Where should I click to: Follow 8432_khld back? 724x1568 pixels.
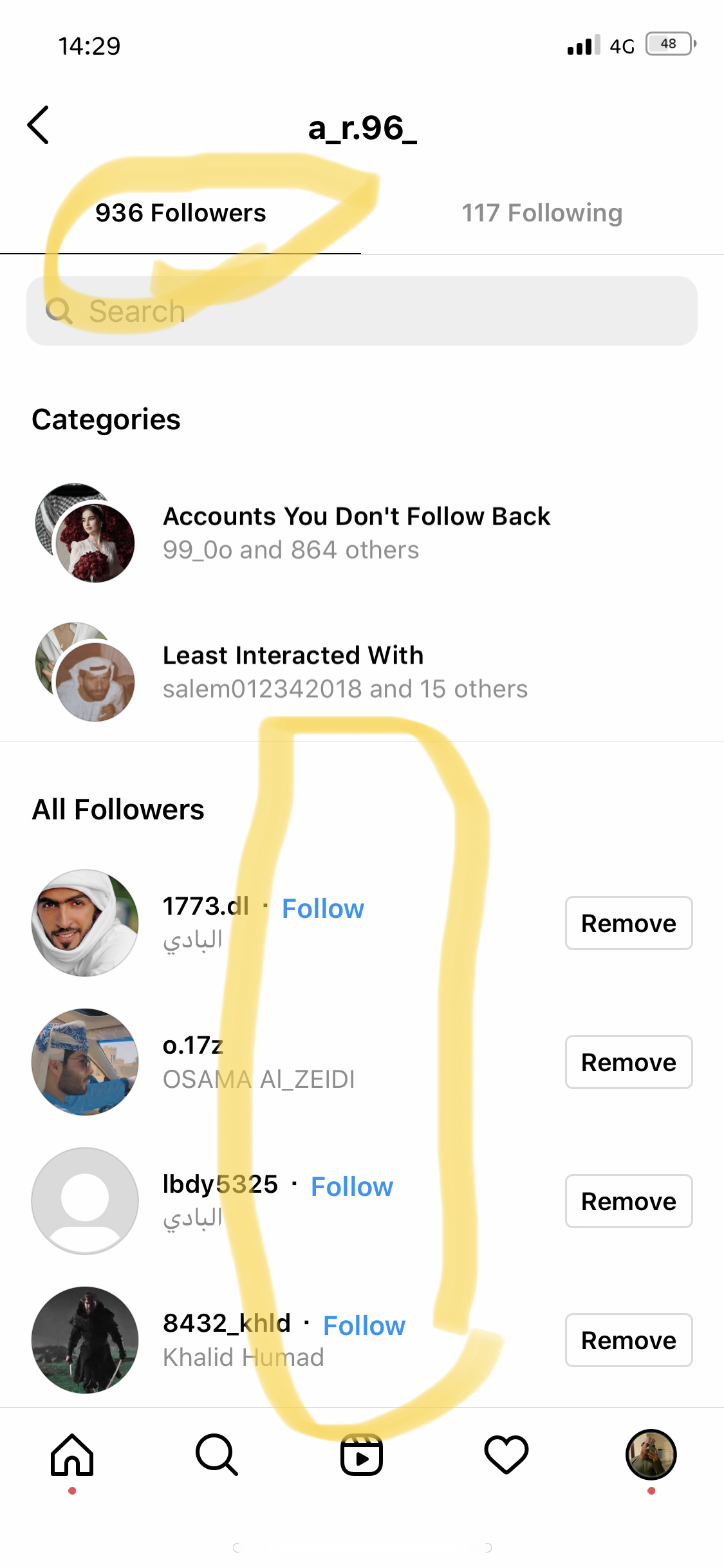[364, 1325]
